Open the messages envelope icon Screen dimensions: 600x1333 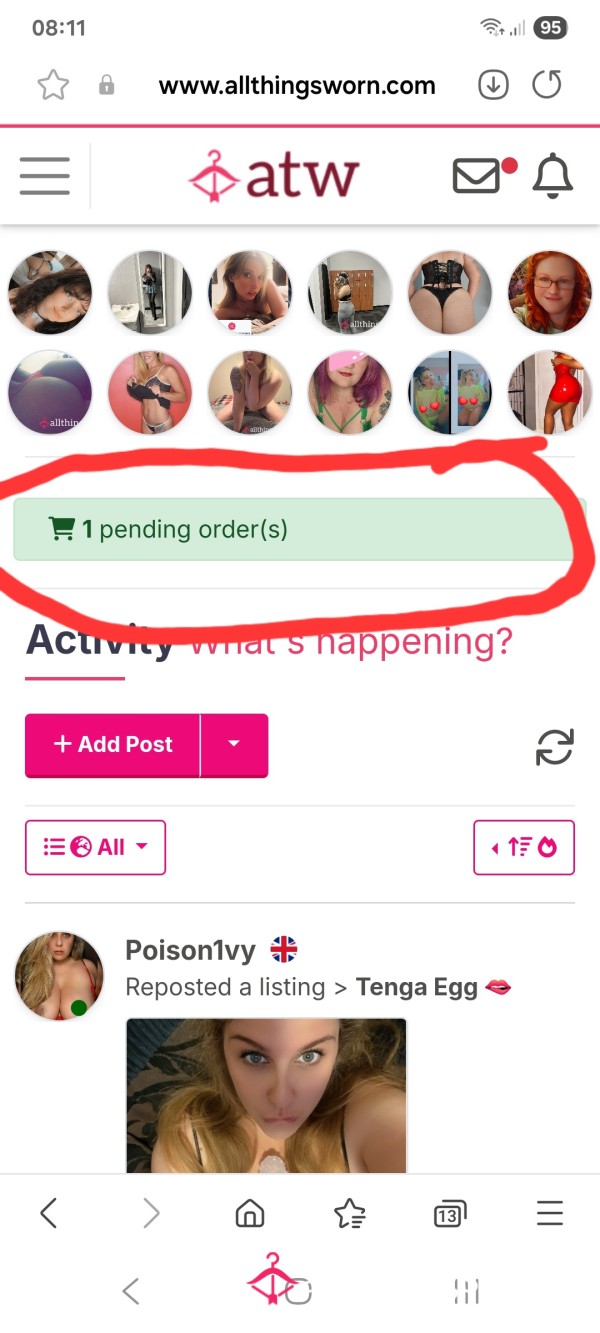tap(476, 177)
